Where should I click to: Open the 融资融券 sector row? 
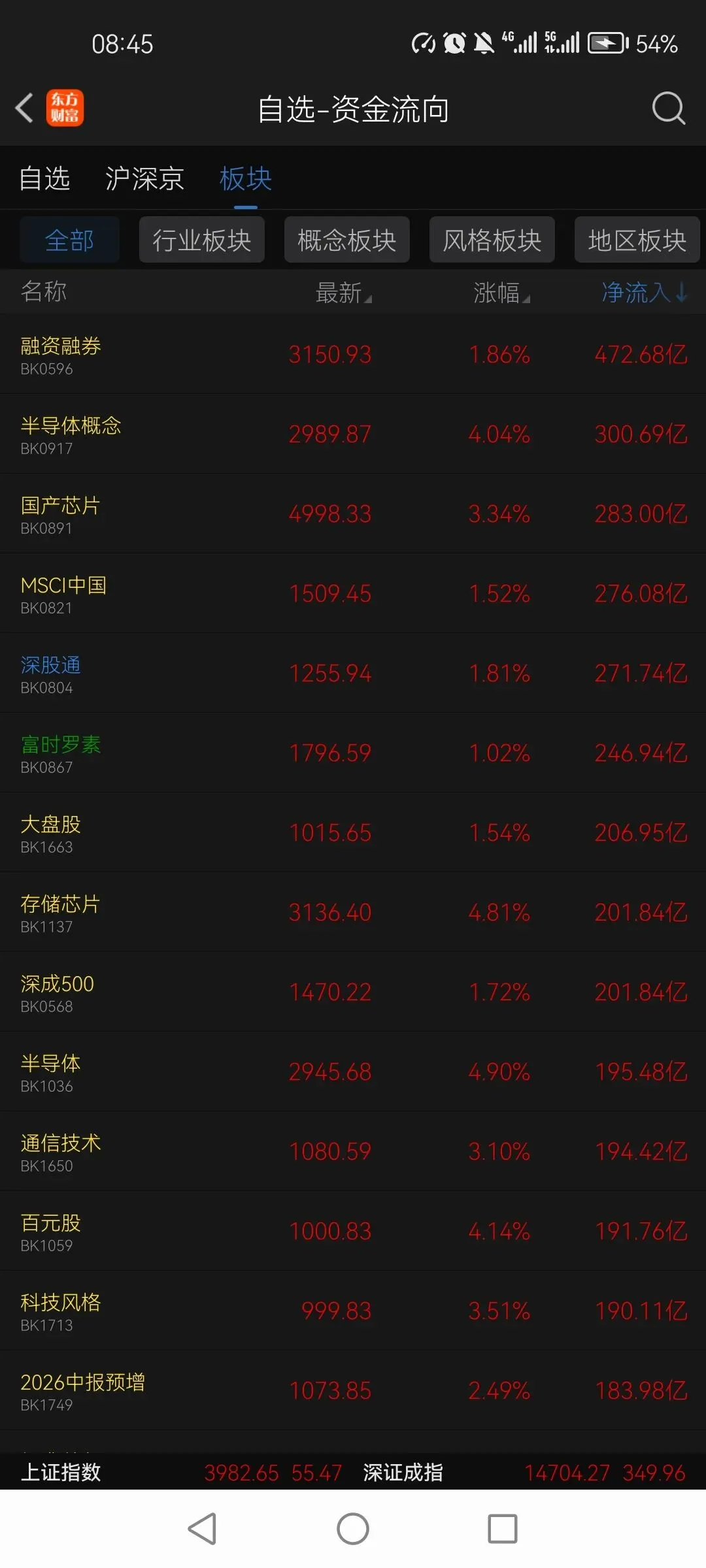353,354
